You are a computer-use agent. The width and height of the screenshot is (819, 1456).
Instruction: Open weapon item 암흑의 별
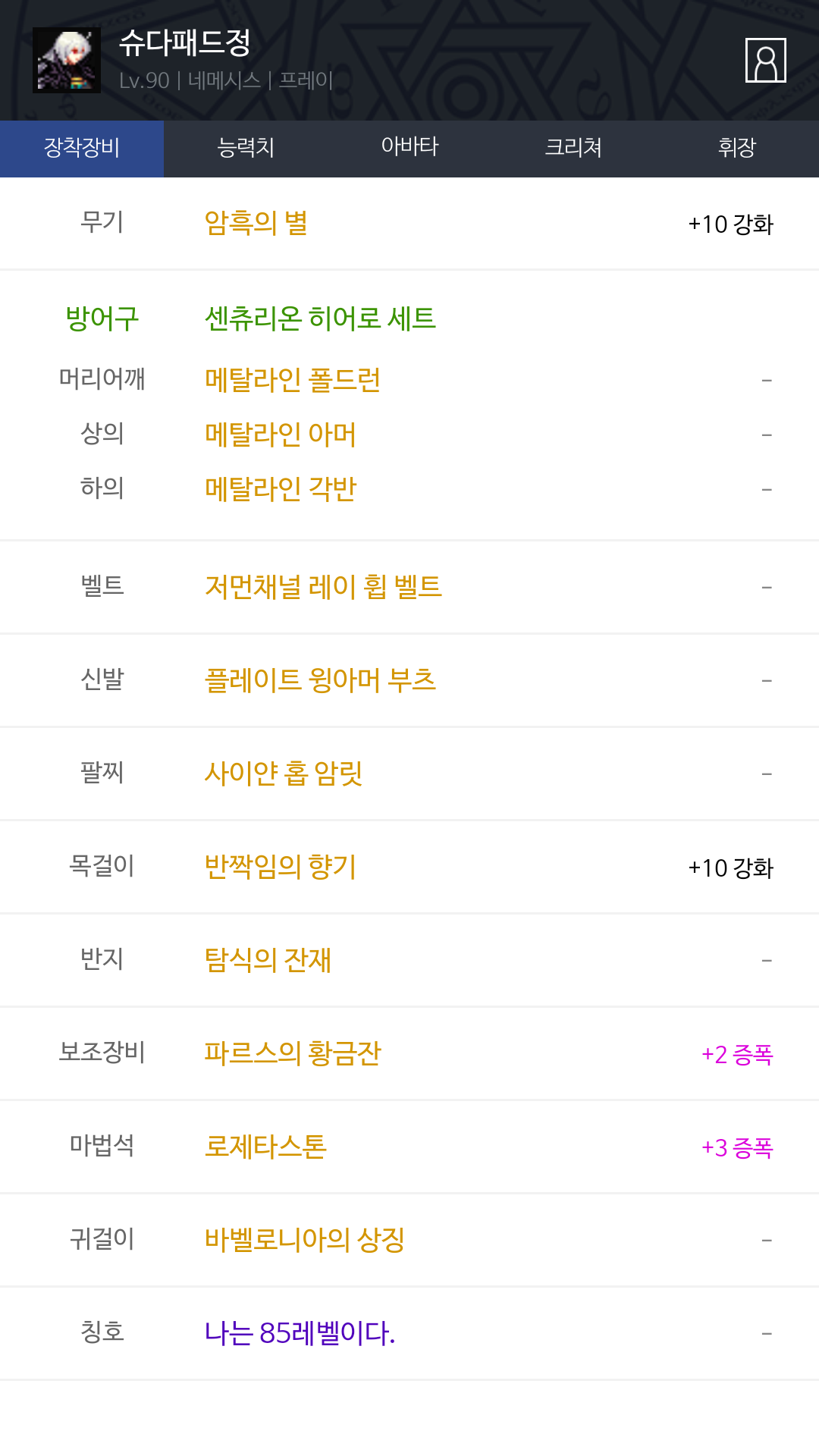(256, 223)
